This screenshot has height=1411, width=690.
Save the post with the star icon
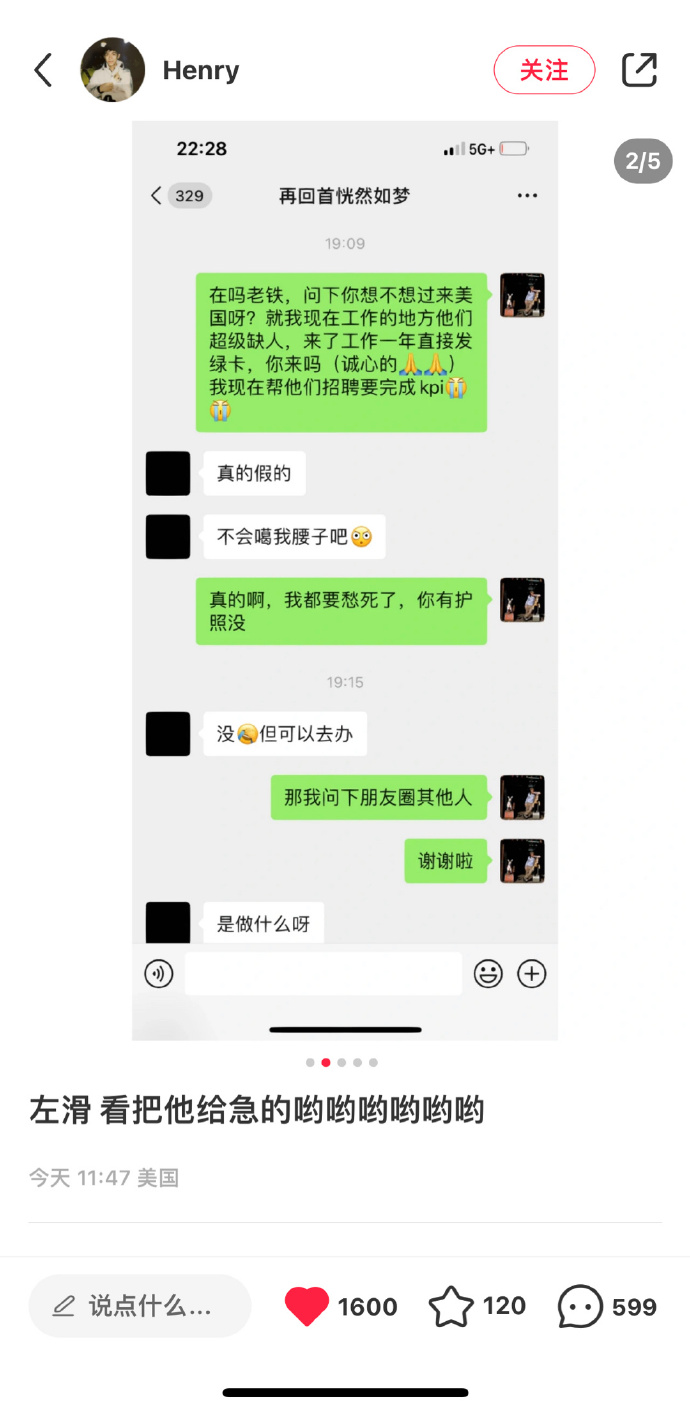click(x=451, y=1306)
